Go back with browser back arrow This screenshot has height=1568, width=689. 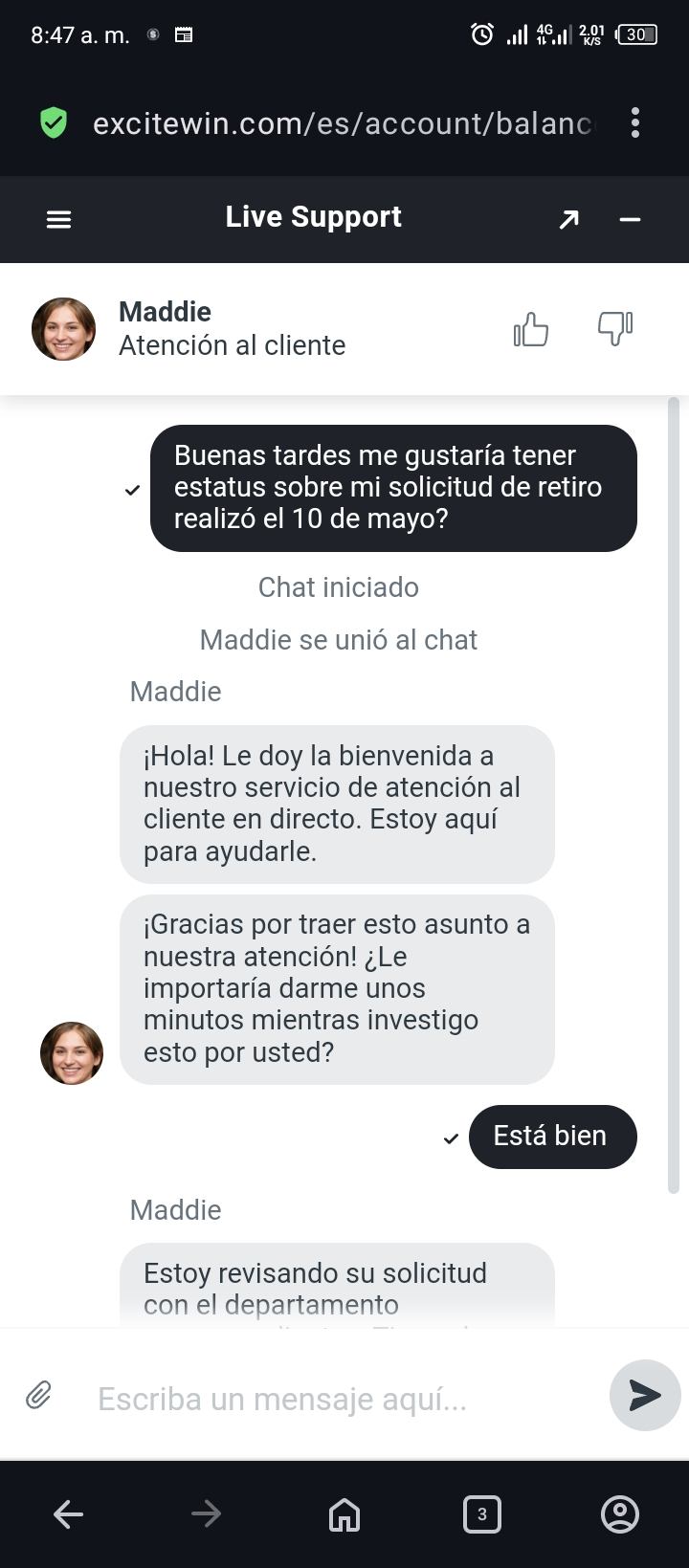pyautogui.click(x=68, y=1513)
